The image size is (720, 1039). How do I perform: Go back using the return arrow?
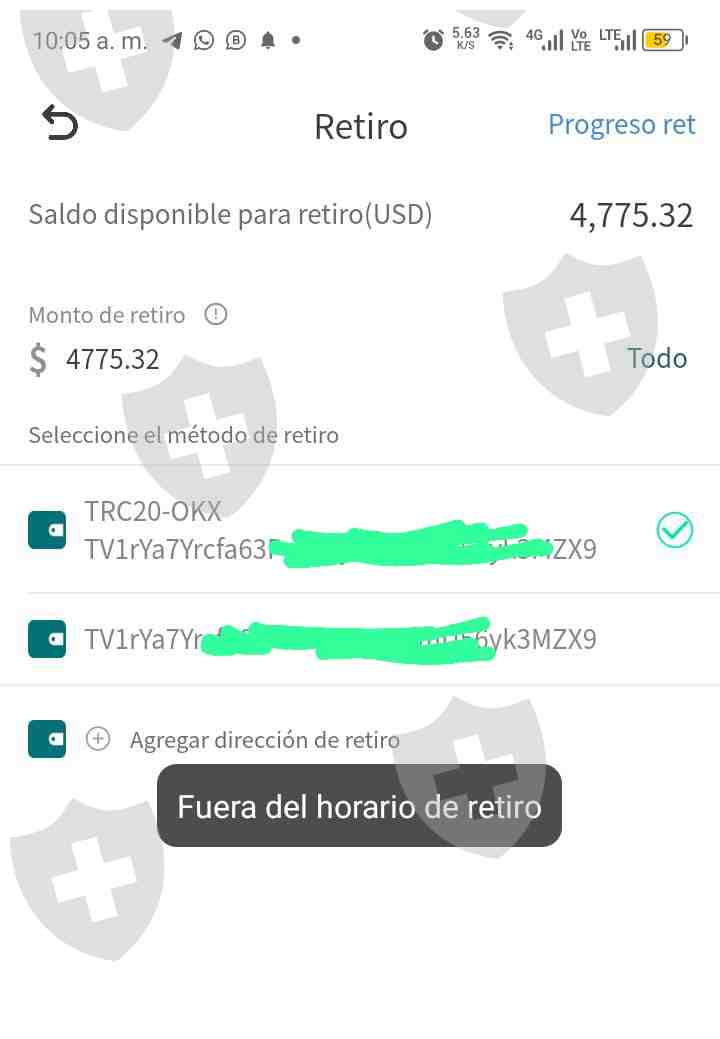tap(60, 123)
